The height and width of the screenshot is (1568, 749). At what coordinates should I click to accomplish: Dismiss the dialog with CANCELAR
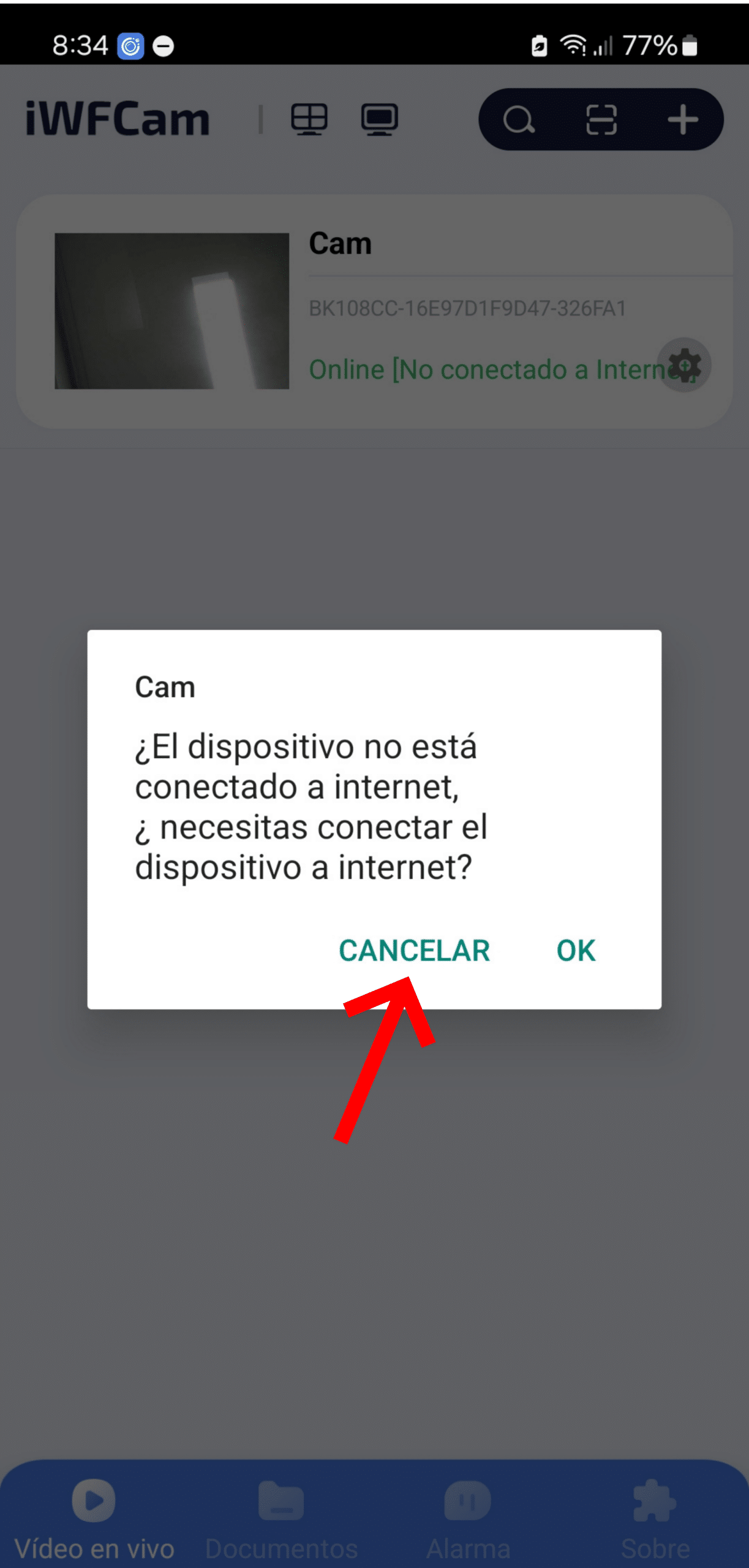click(x=414, y=950)
